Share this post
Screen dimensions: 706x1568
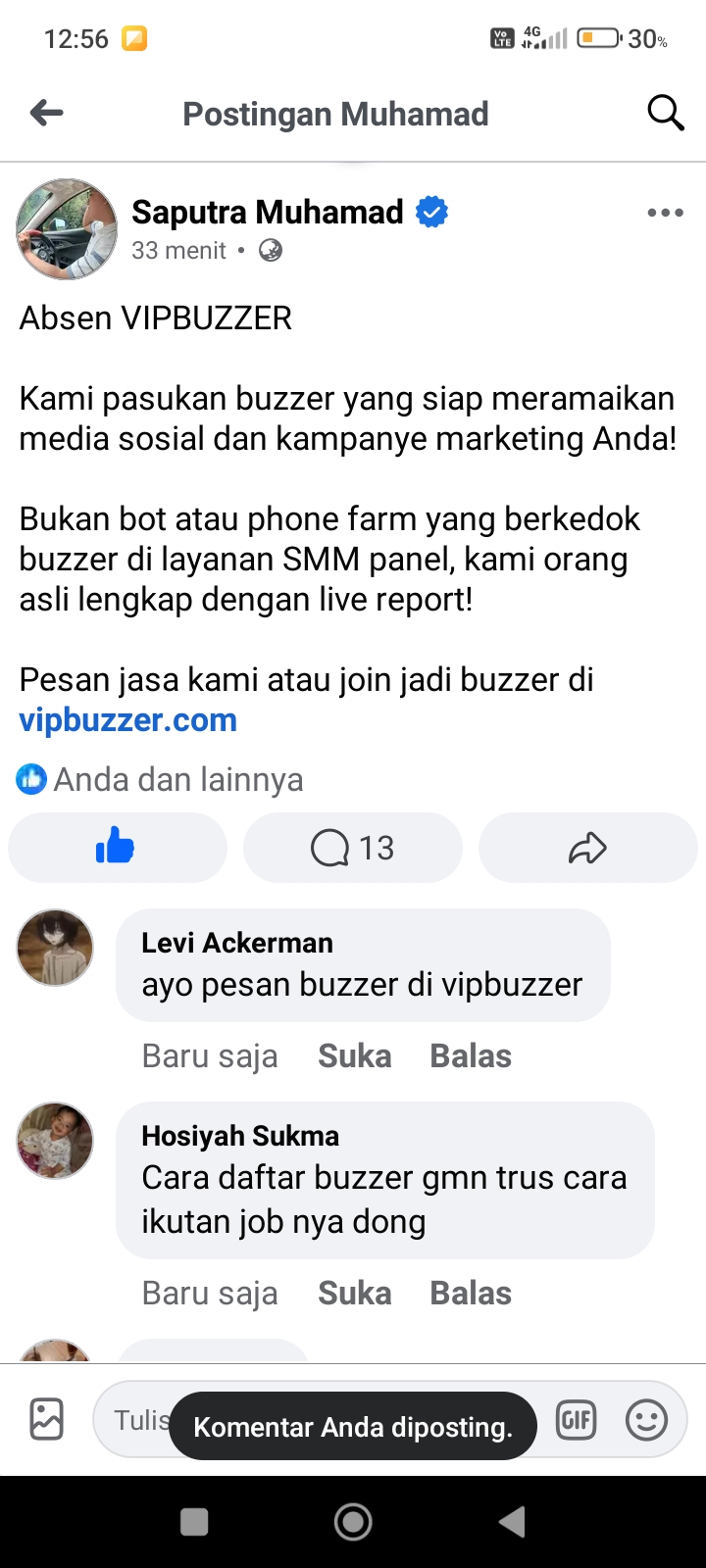(x=587, y=848)
